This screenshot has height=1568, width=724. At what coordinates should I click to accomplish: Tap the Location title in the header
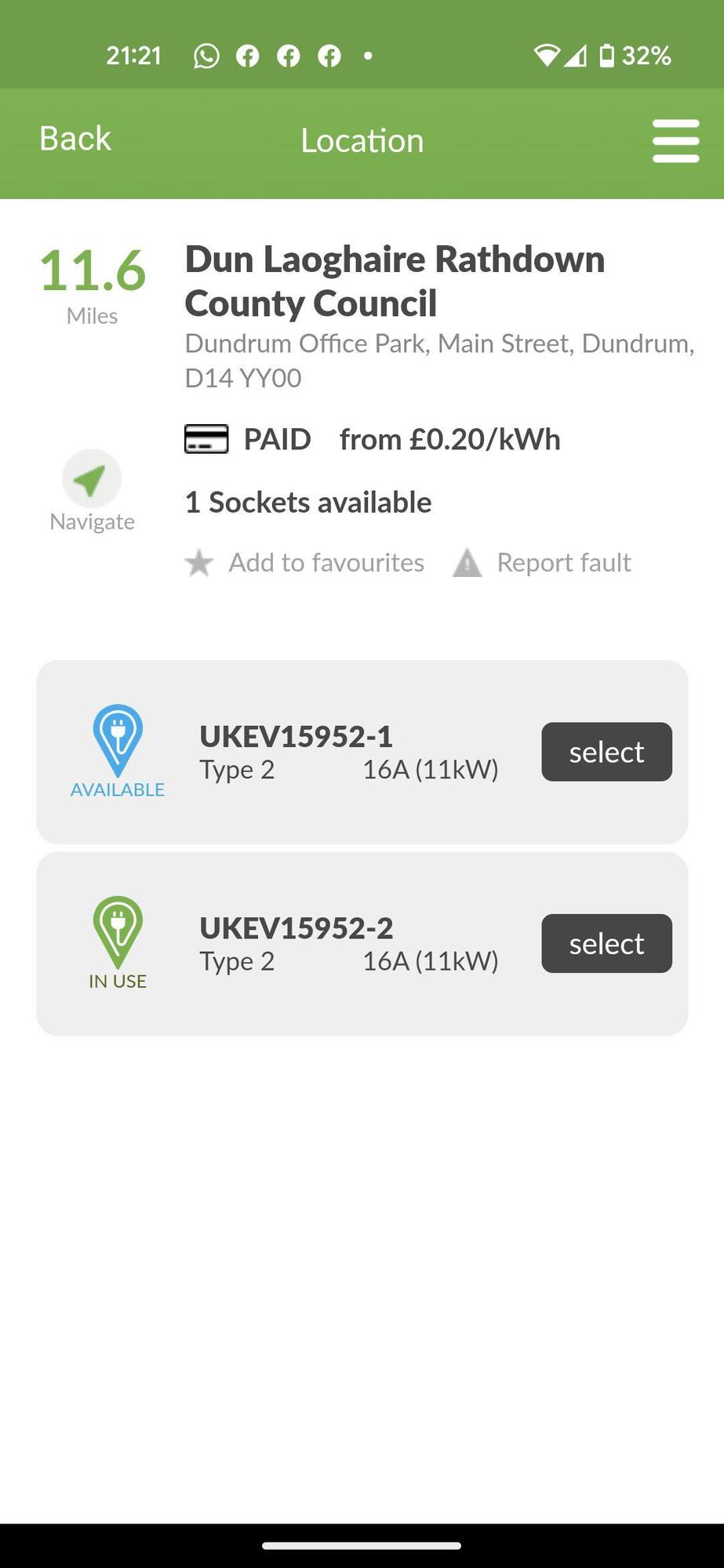click(x=362, y=140)
